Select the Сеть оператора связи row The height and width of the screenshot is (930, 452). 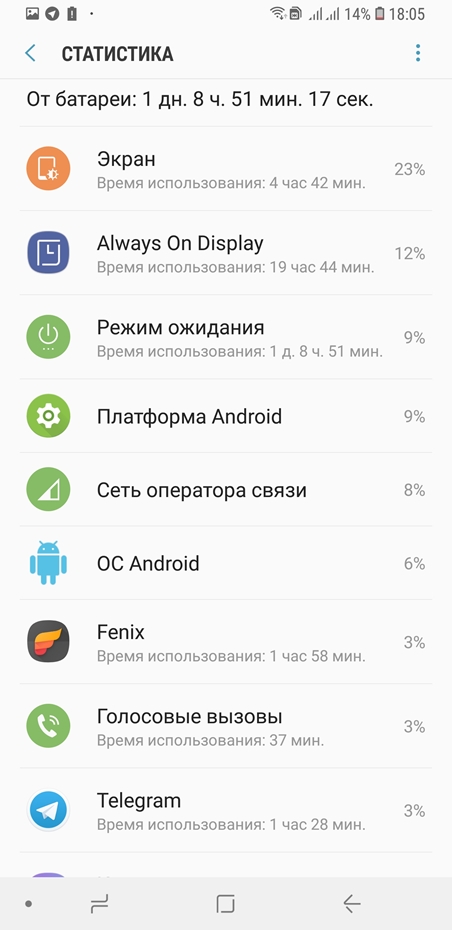tap(226, 489)
